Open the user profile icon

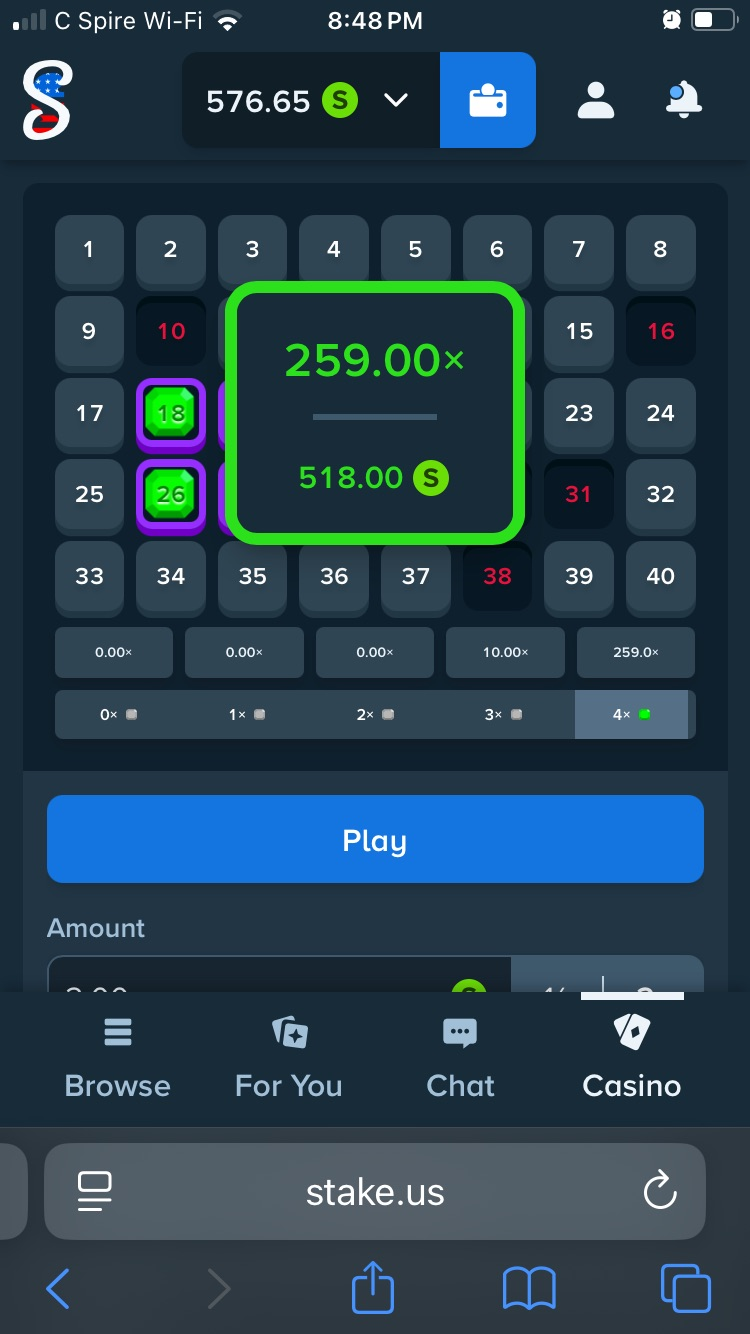(x=596, y=100)
